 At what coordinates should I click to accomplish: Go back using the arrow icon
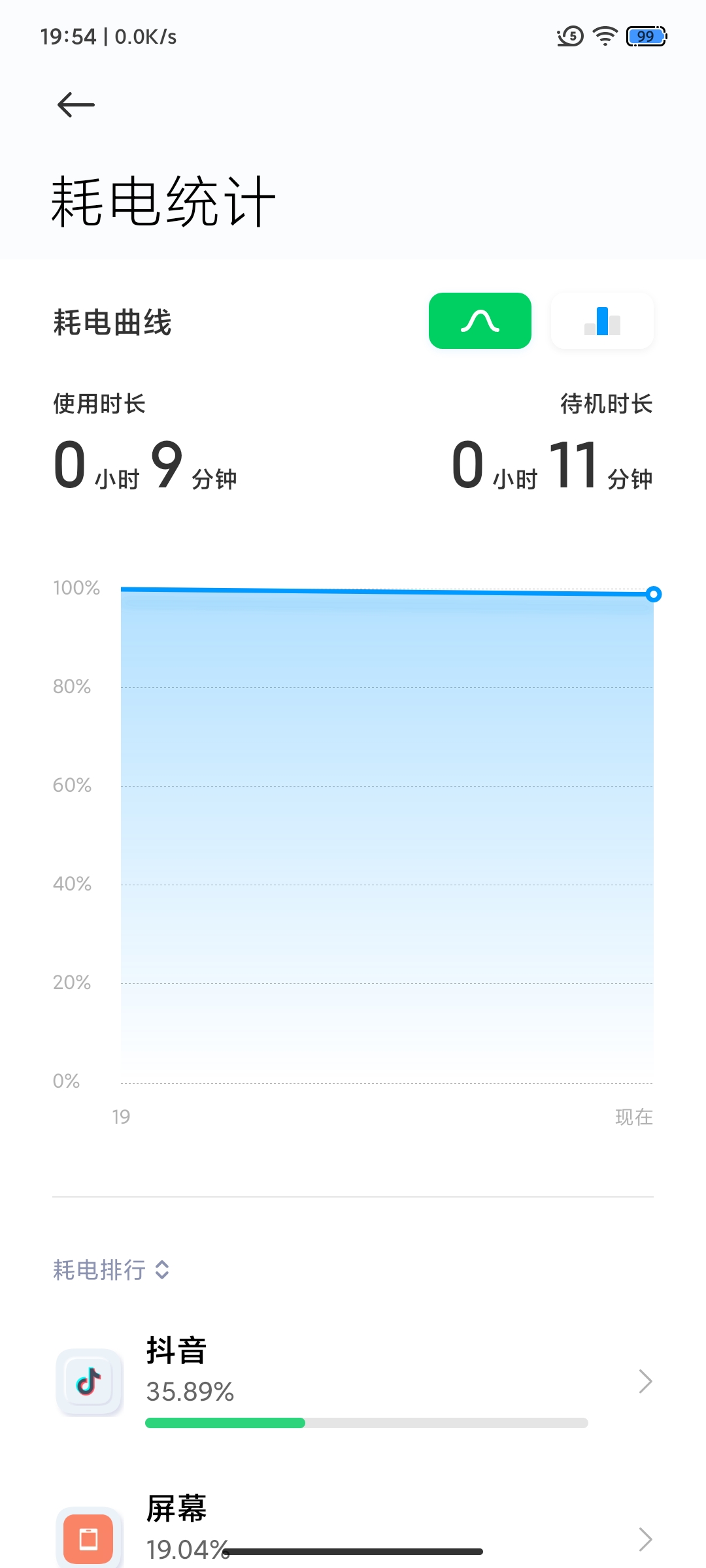[x=76, y=105]
